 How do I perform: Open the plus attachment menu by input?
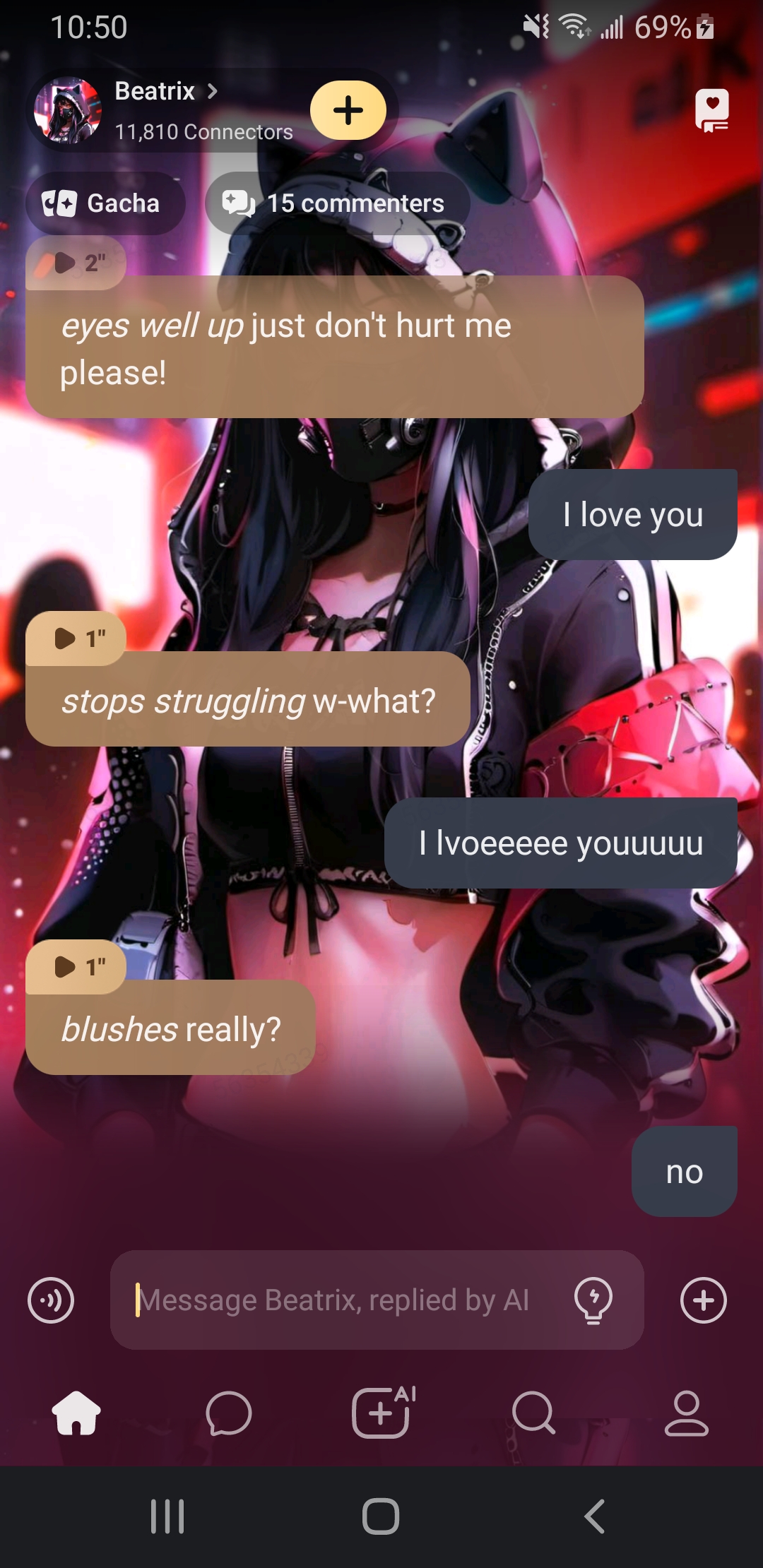pos(703,1300)
